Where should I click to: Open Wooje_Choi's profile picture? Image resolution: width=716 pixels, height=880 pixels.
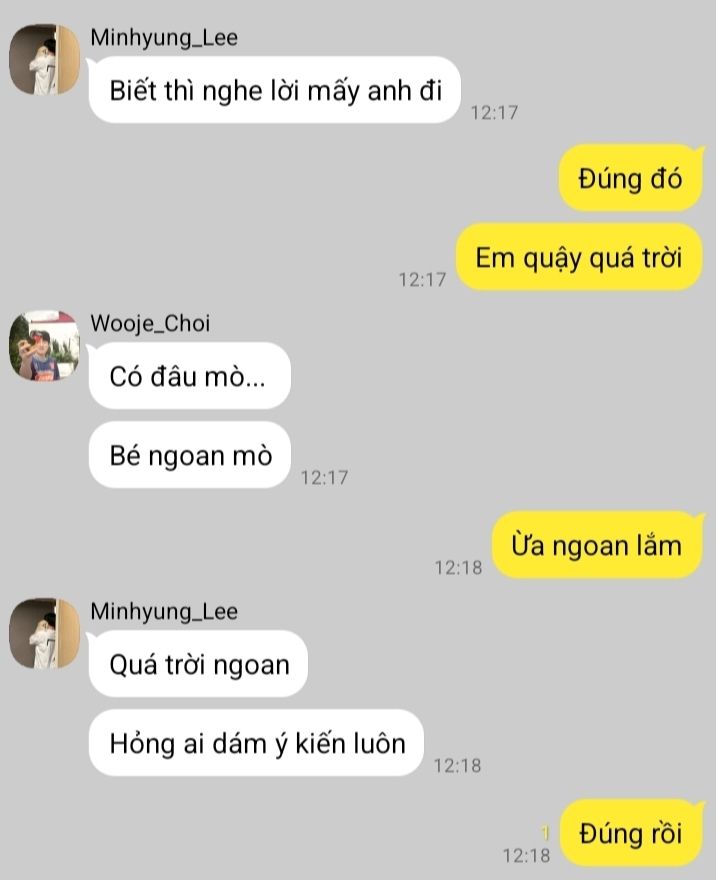44,345
